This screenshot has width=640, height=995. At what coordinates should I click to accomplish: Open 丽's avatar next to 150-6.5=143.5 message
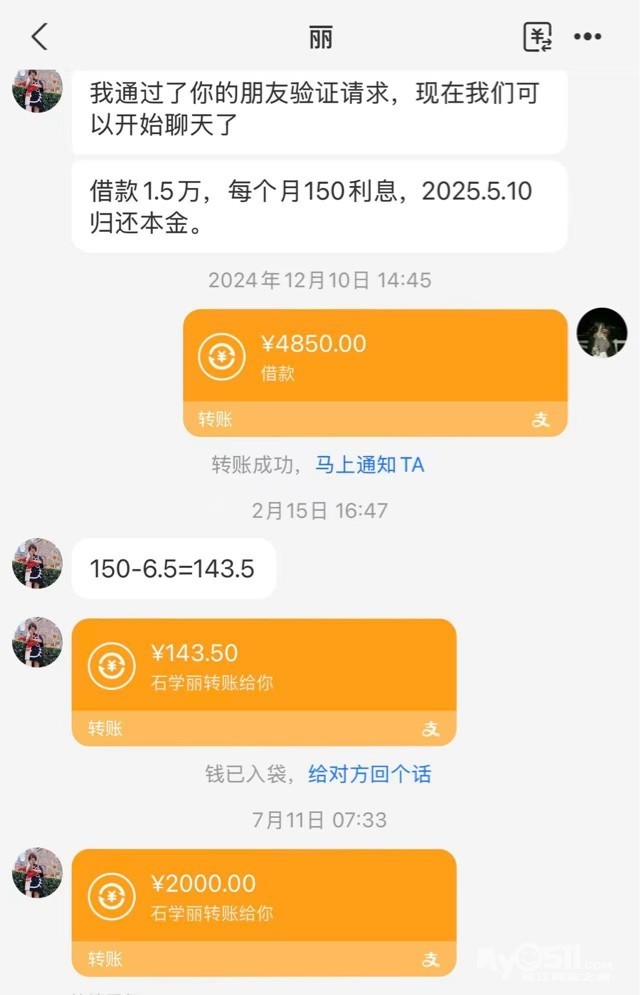[x=37, y=563]
